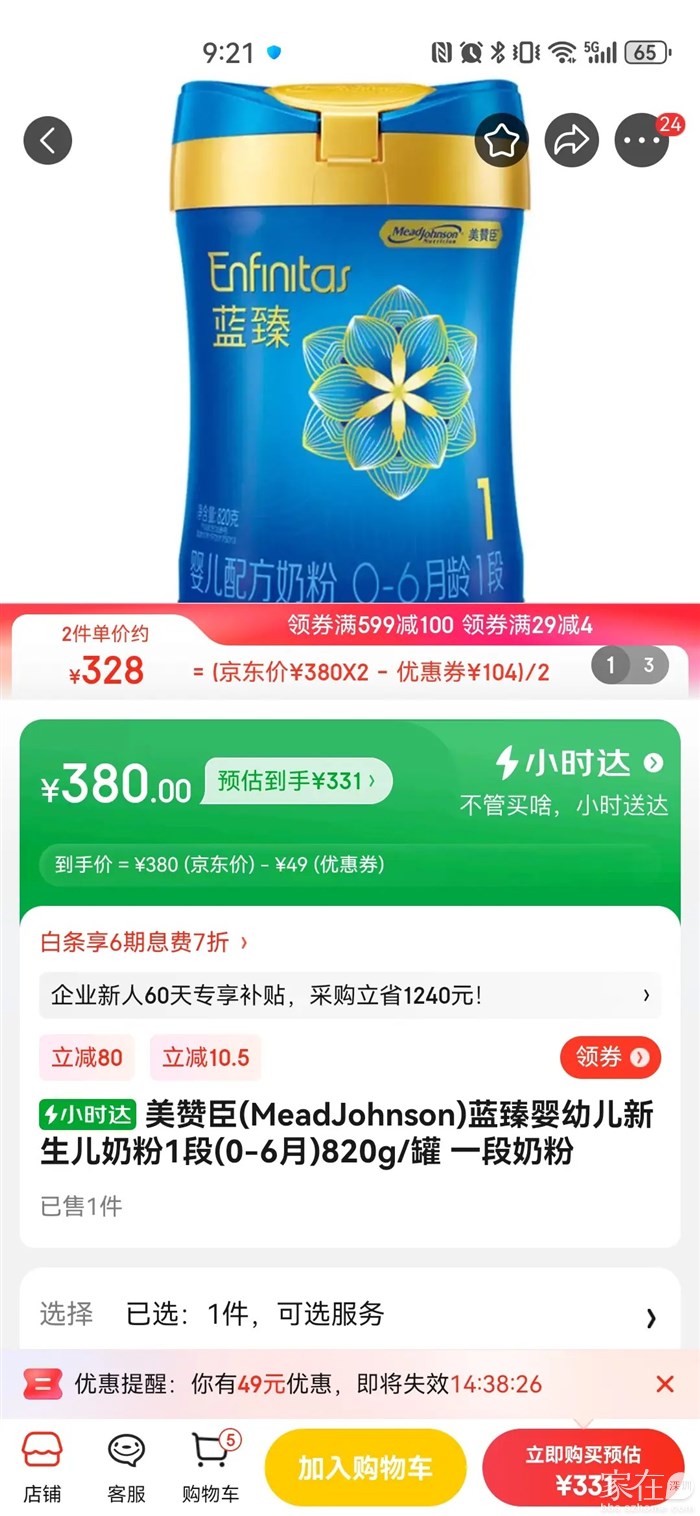700x1516 pixels.
Task: Tap 加入购物车 to add to cart
Action: pyautogui.click(x=365, y=1468)
